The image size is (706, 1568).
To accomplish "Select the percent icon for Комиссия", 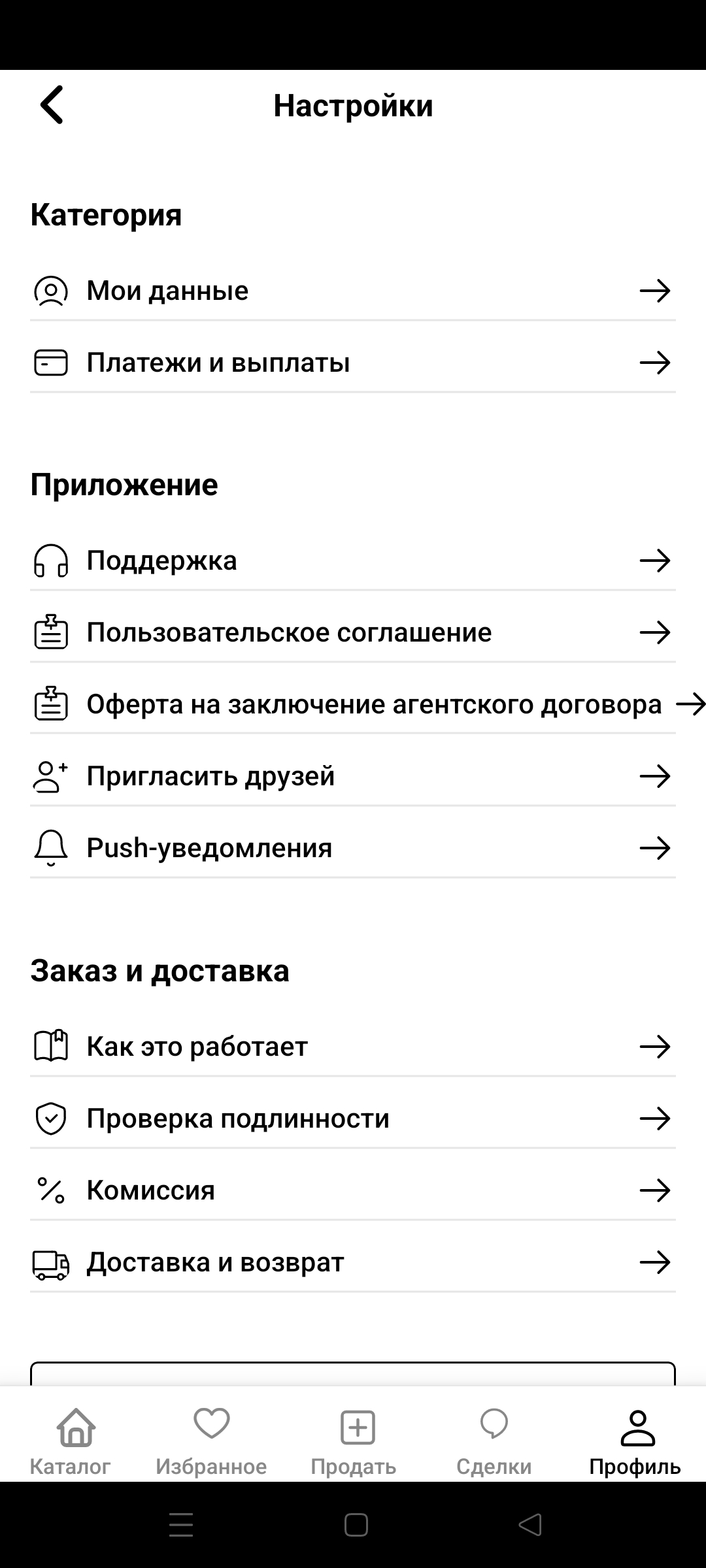I will click(x=52, y=1190).
